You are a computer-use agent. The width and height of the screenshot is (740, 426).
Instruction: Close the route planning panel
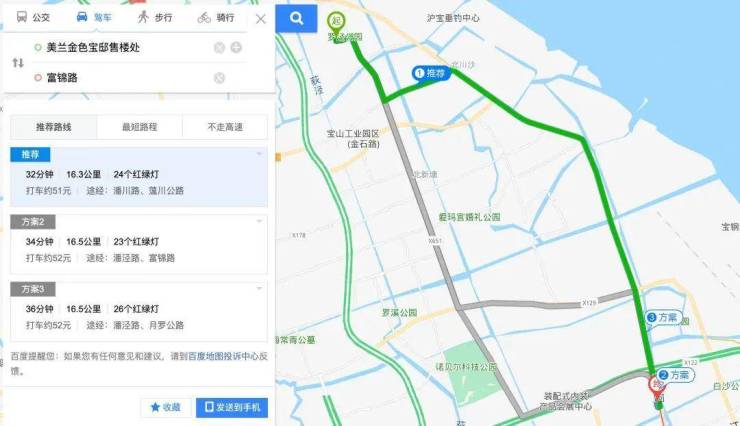coord(261,18)
